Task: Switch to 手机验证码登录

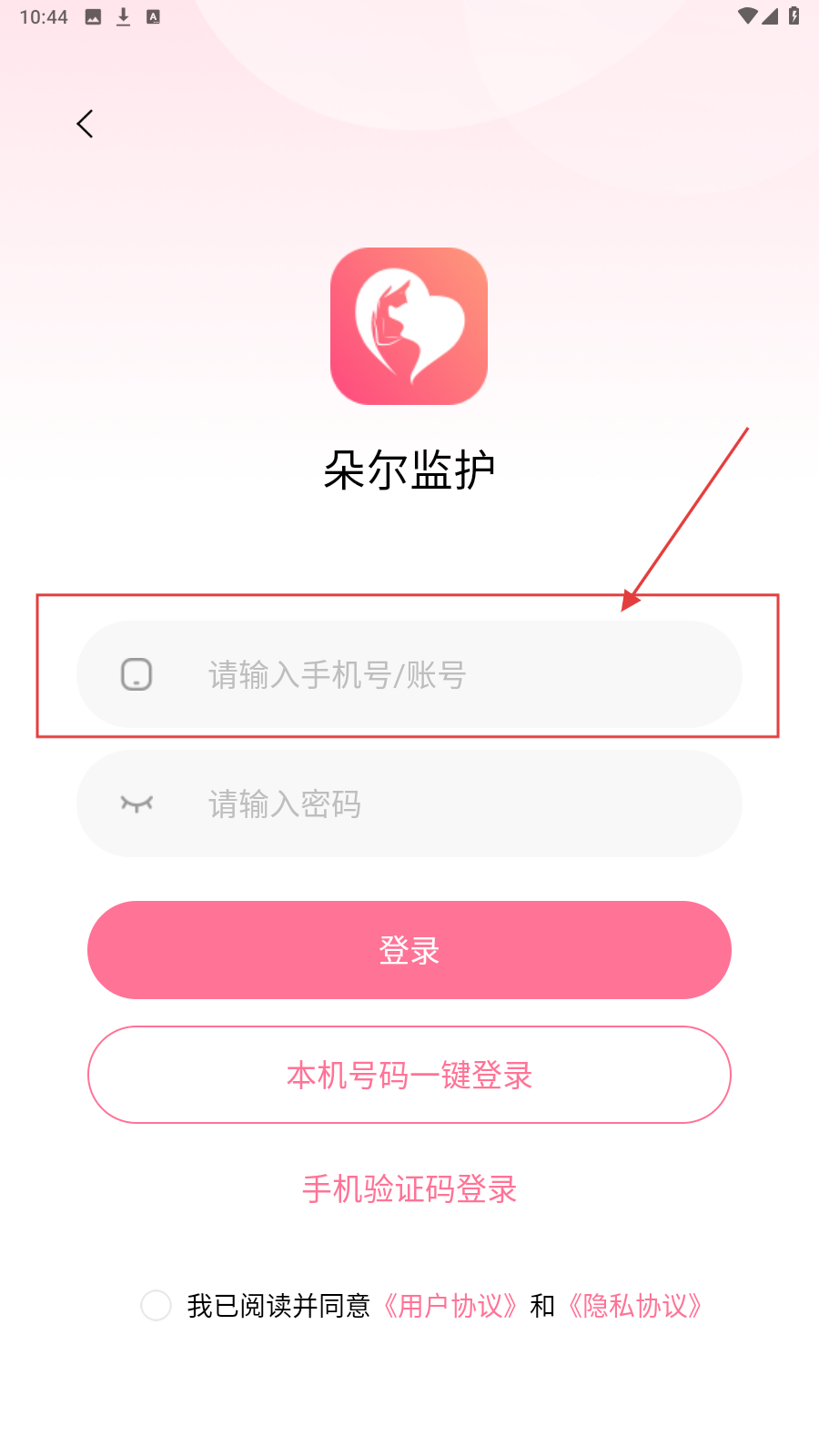Action: pyautogui.click(x=409, y=1189)
